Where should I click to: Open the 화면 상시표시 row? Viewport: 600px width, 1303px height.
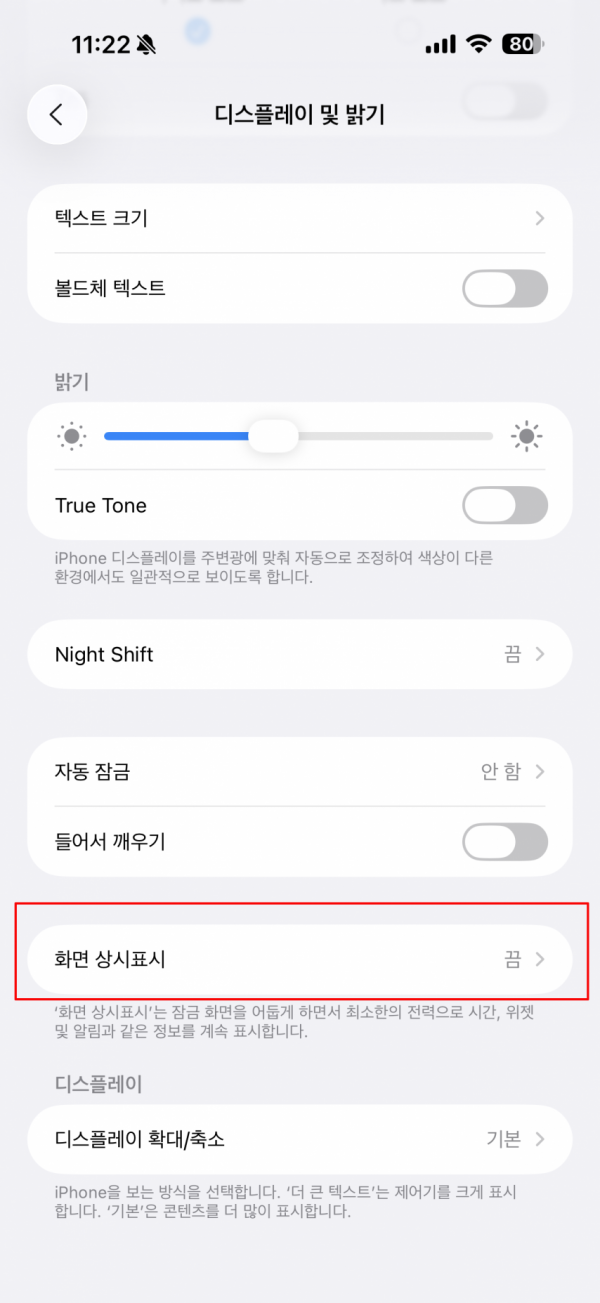point(300,960)
